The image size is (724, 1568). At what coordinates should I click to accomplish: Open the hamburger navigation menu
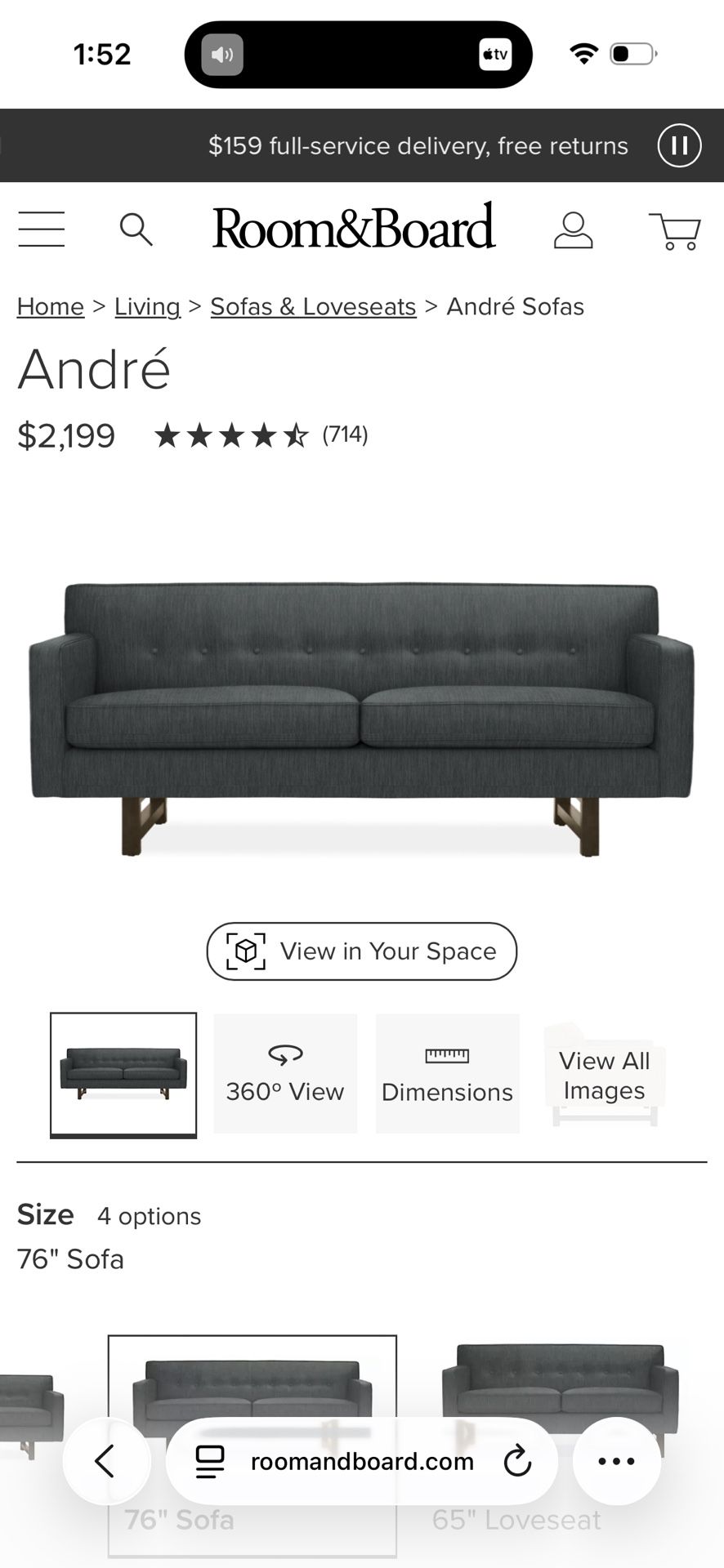42,229
